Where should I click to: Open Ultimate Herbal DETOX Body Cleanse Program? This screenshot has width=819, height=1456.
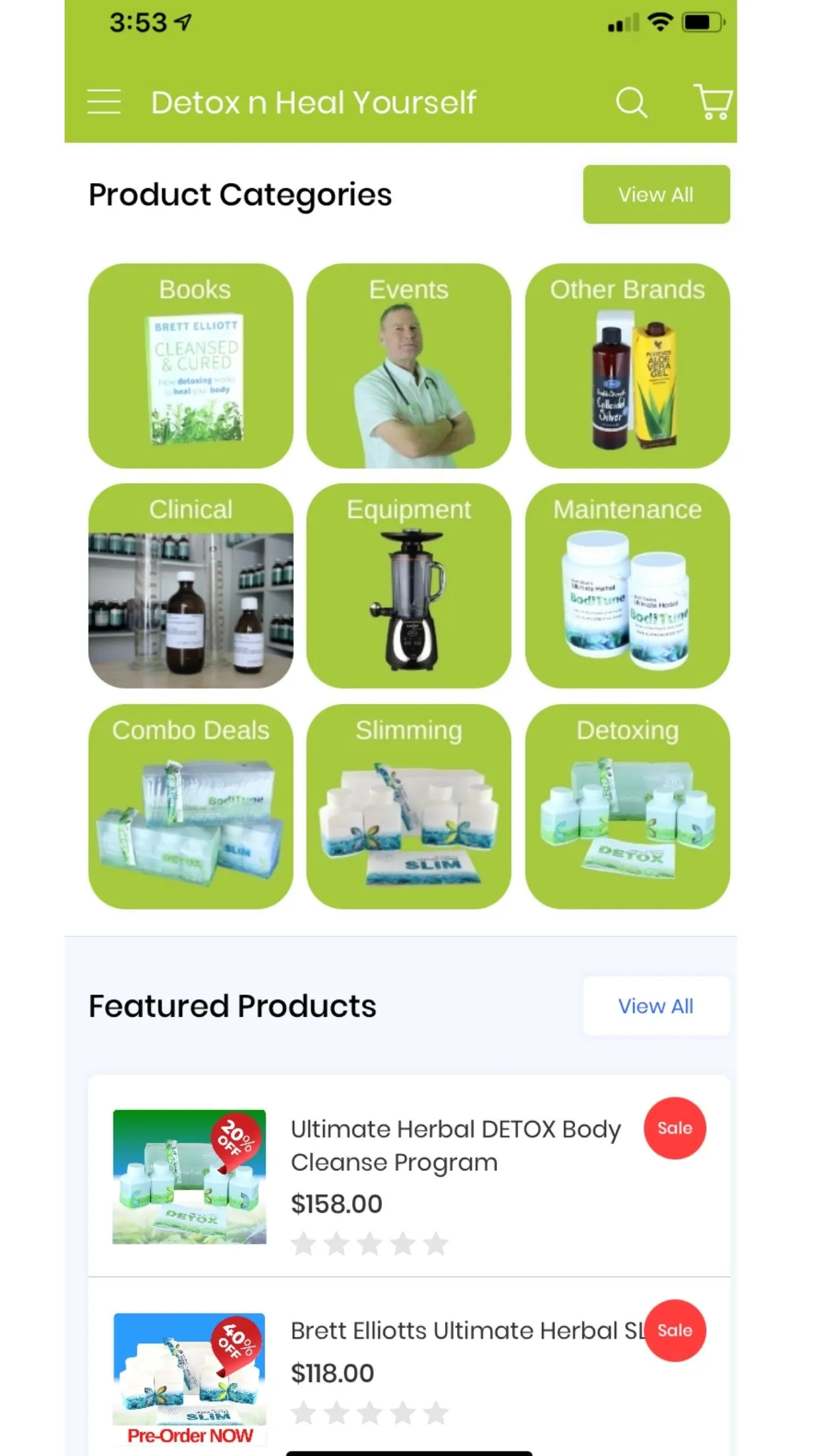[x=409, y=1176]
